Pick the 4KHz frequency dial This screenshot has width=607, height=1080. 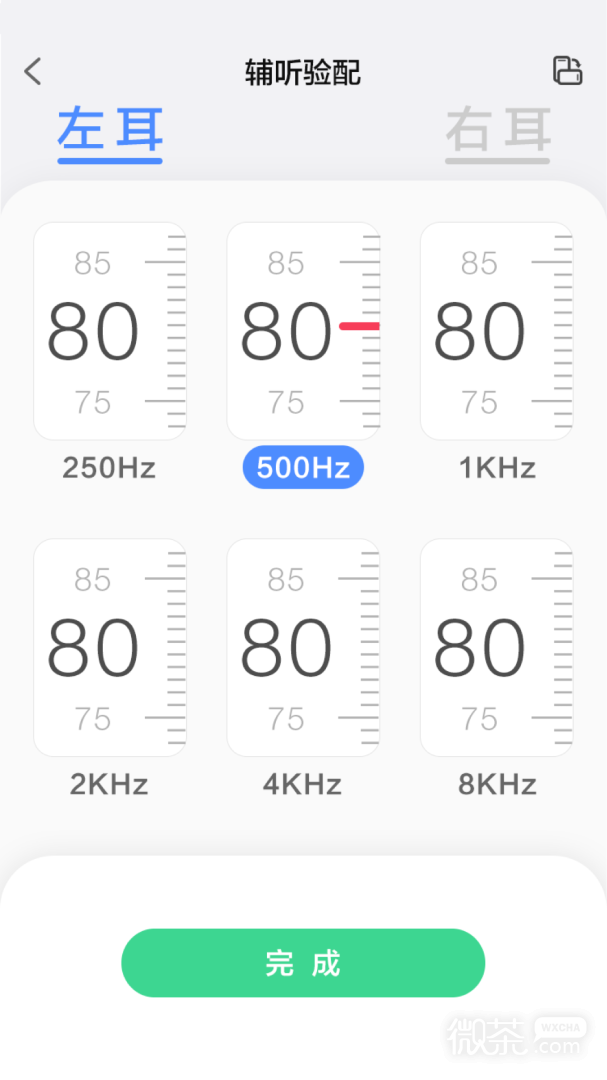(303, 647)
